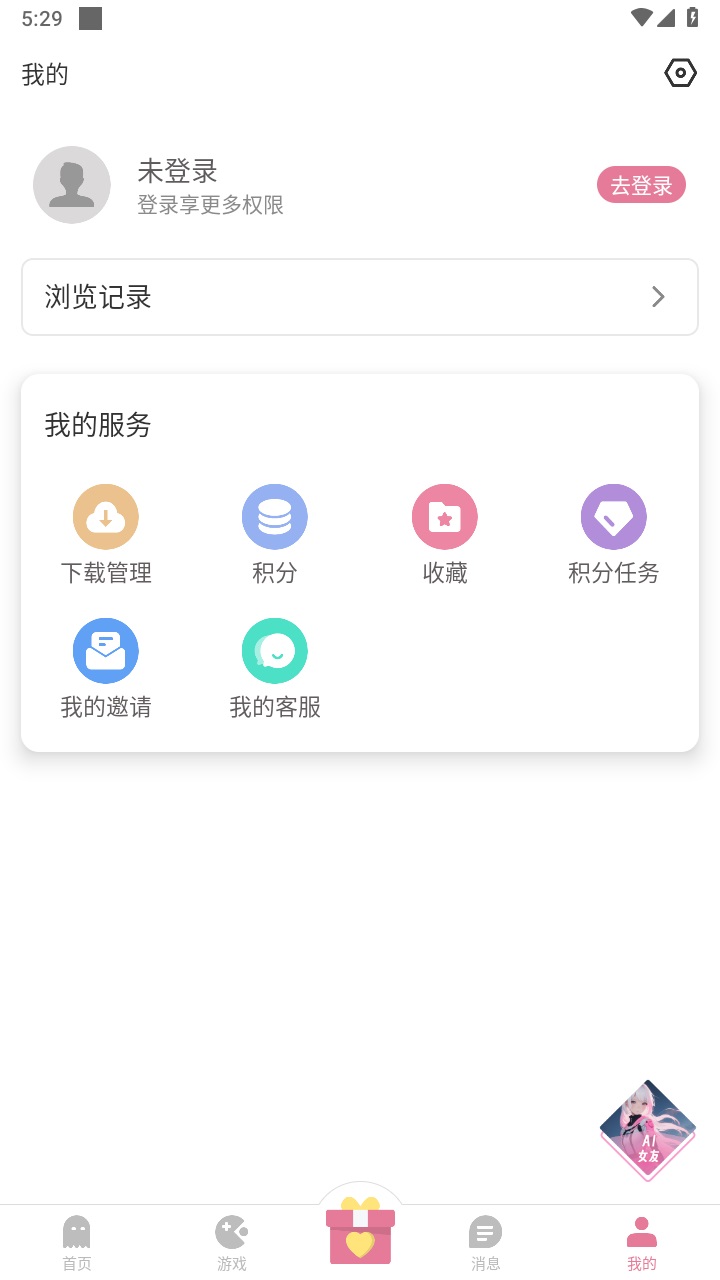Open the 收藏 favorites icon

coord(444,516)
